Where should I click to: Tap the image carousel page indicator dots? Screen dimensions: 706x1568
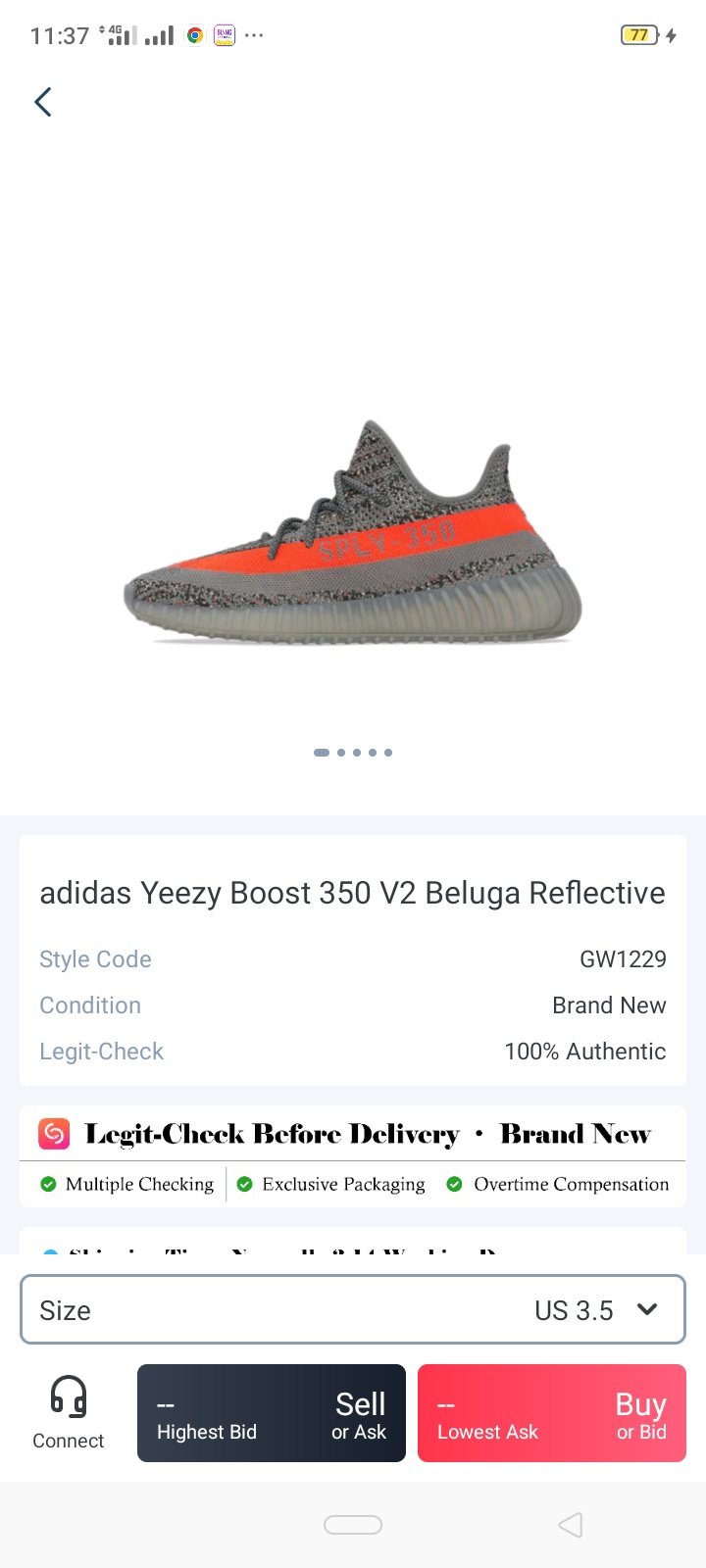click(x=353, y=753)
